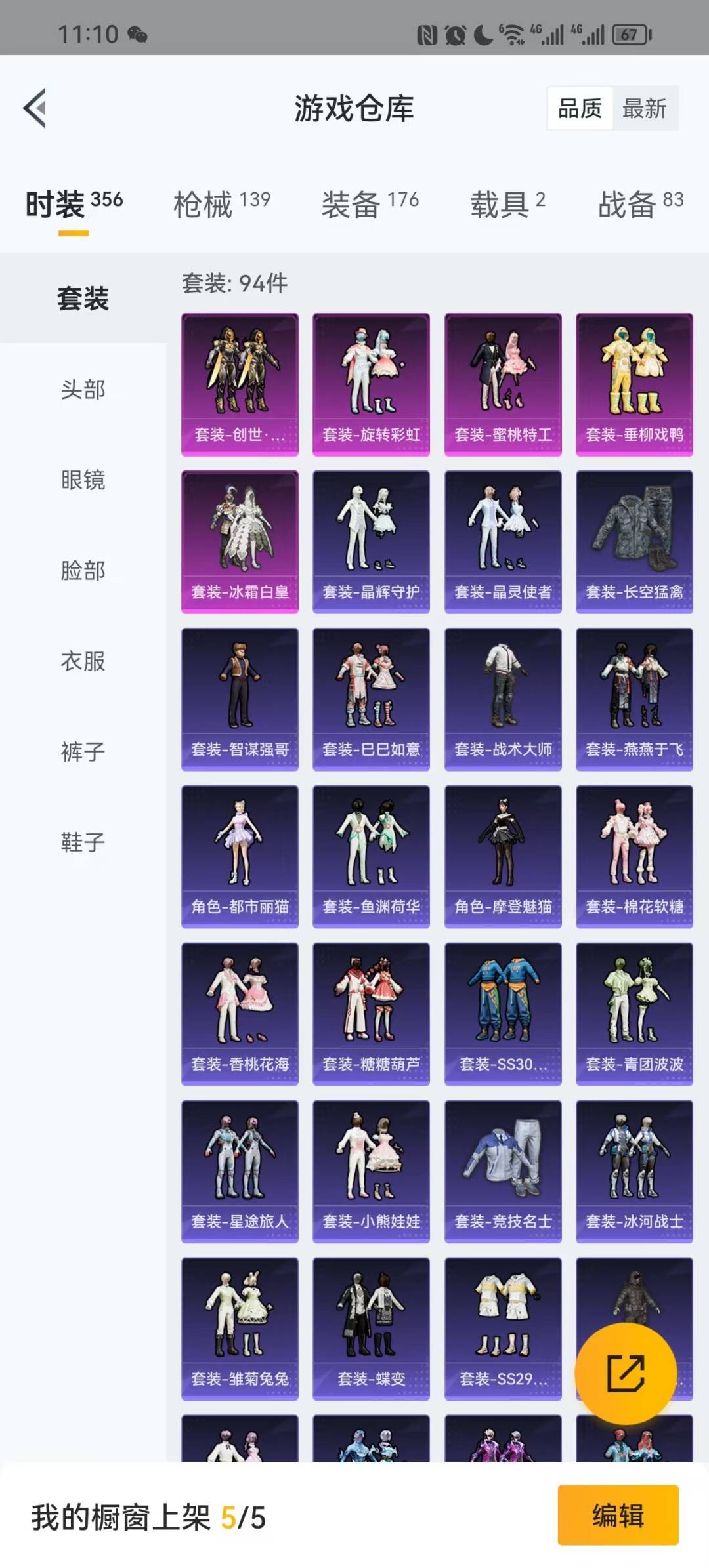View the 套装-长空猛禽 outfit
The image size is (709, 1568).
click(x=635, y=542)
